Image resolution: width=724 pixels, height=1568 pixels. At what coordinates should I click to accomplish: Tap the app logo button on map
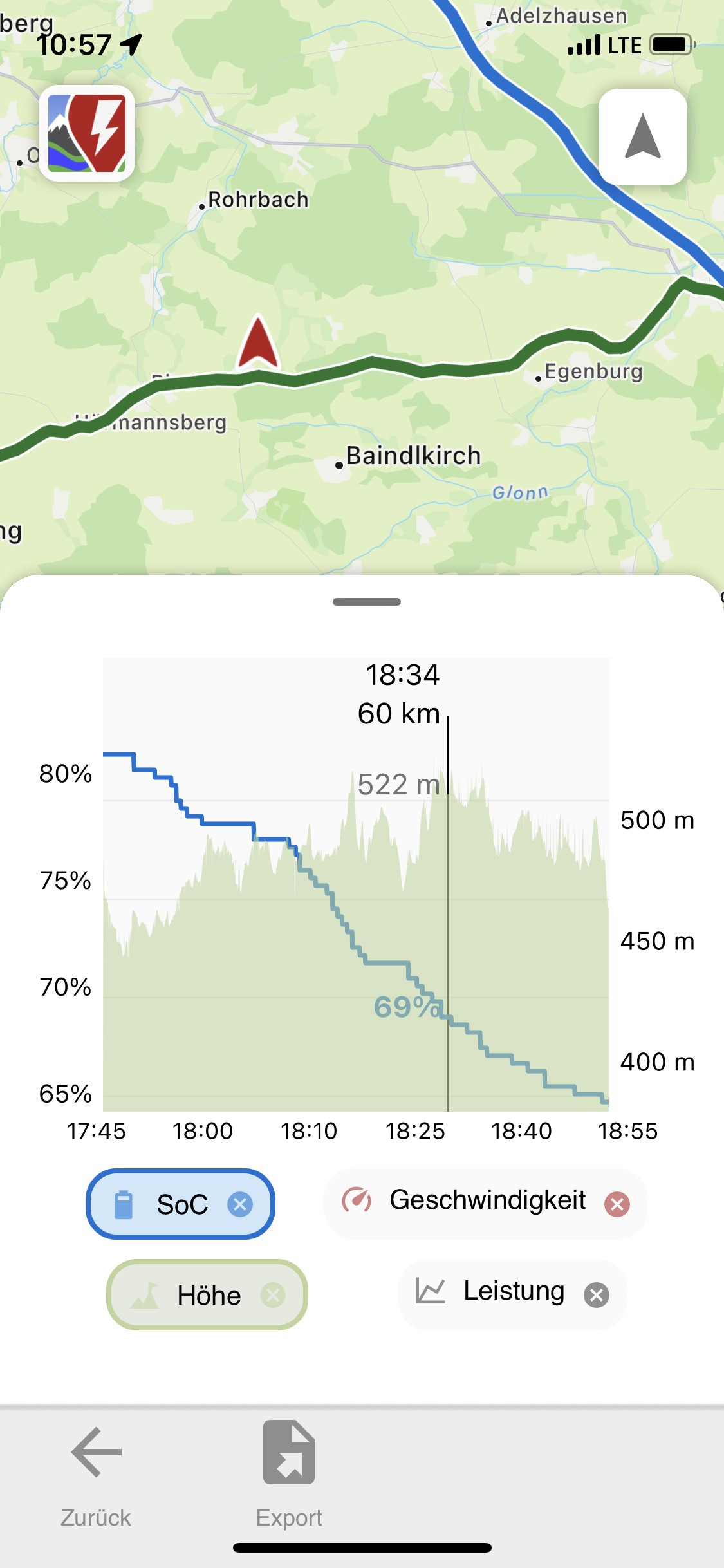[87, 133]
